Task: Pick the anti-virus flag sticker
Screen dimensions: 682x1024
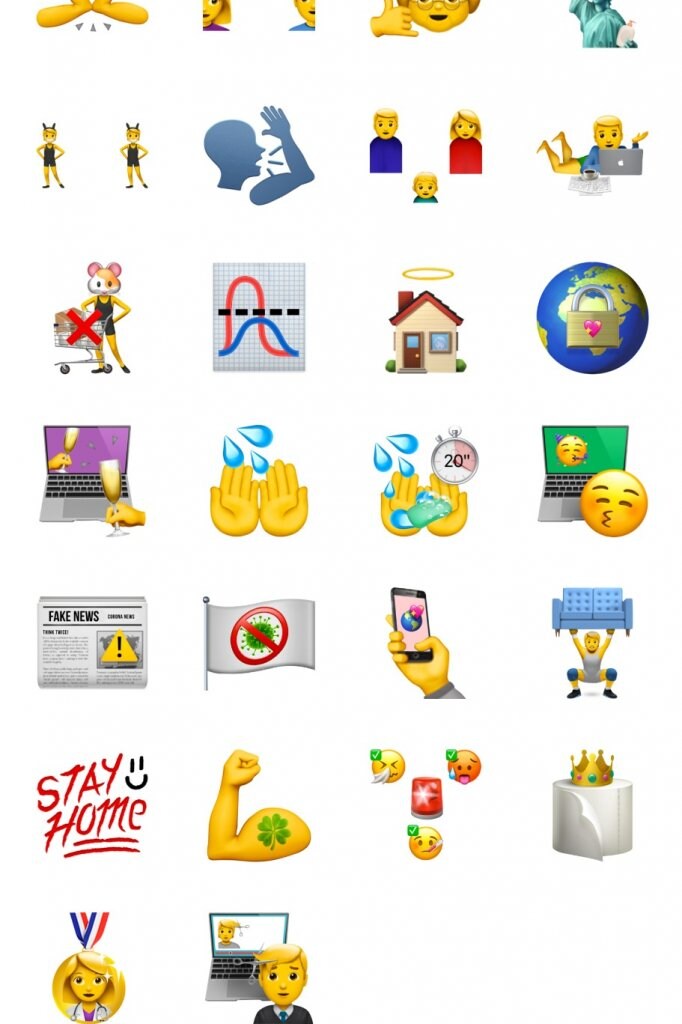Action: 258,642
